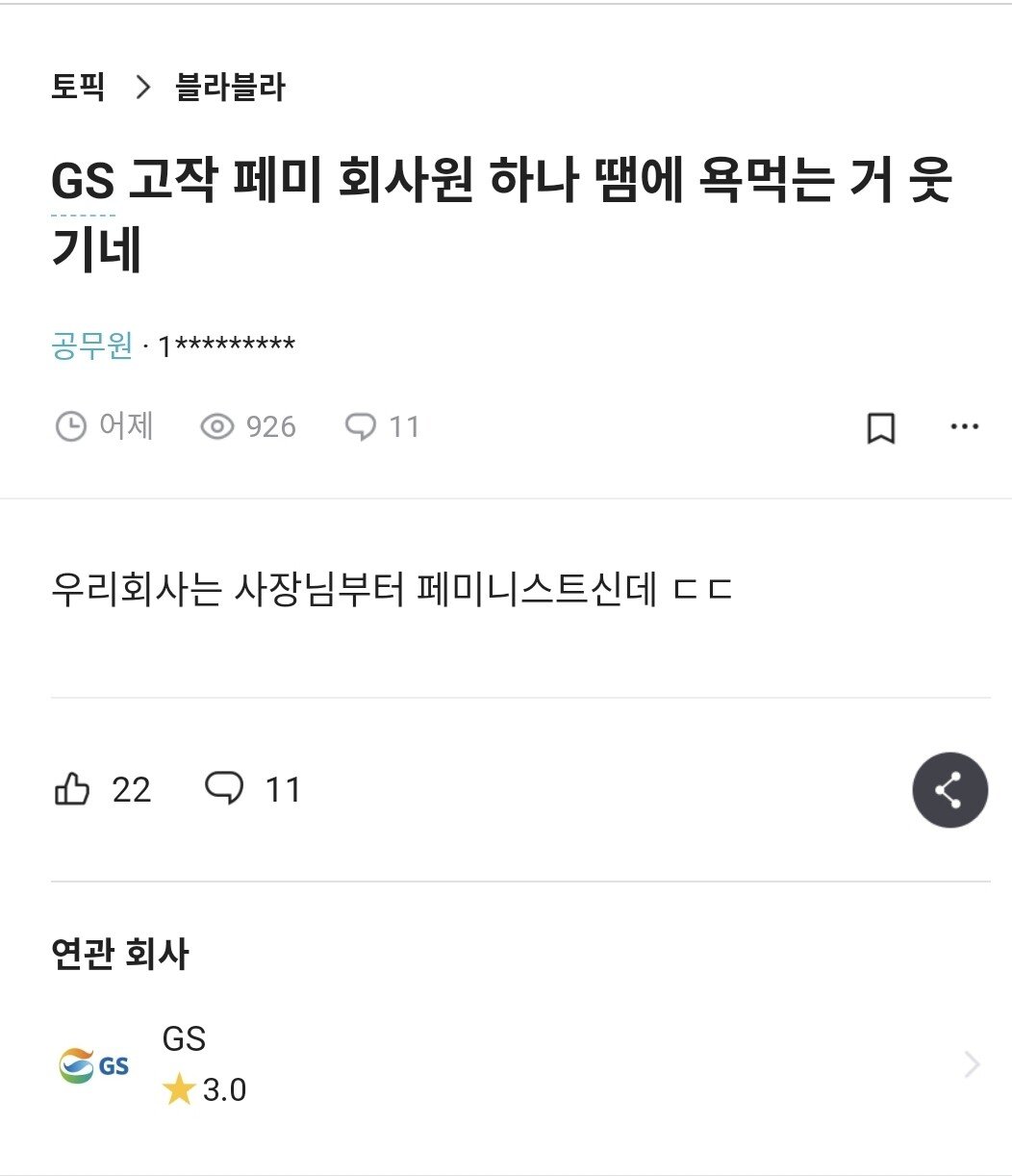Bookmark this post
The image size is (1012, 1176).
coord(880,428)
